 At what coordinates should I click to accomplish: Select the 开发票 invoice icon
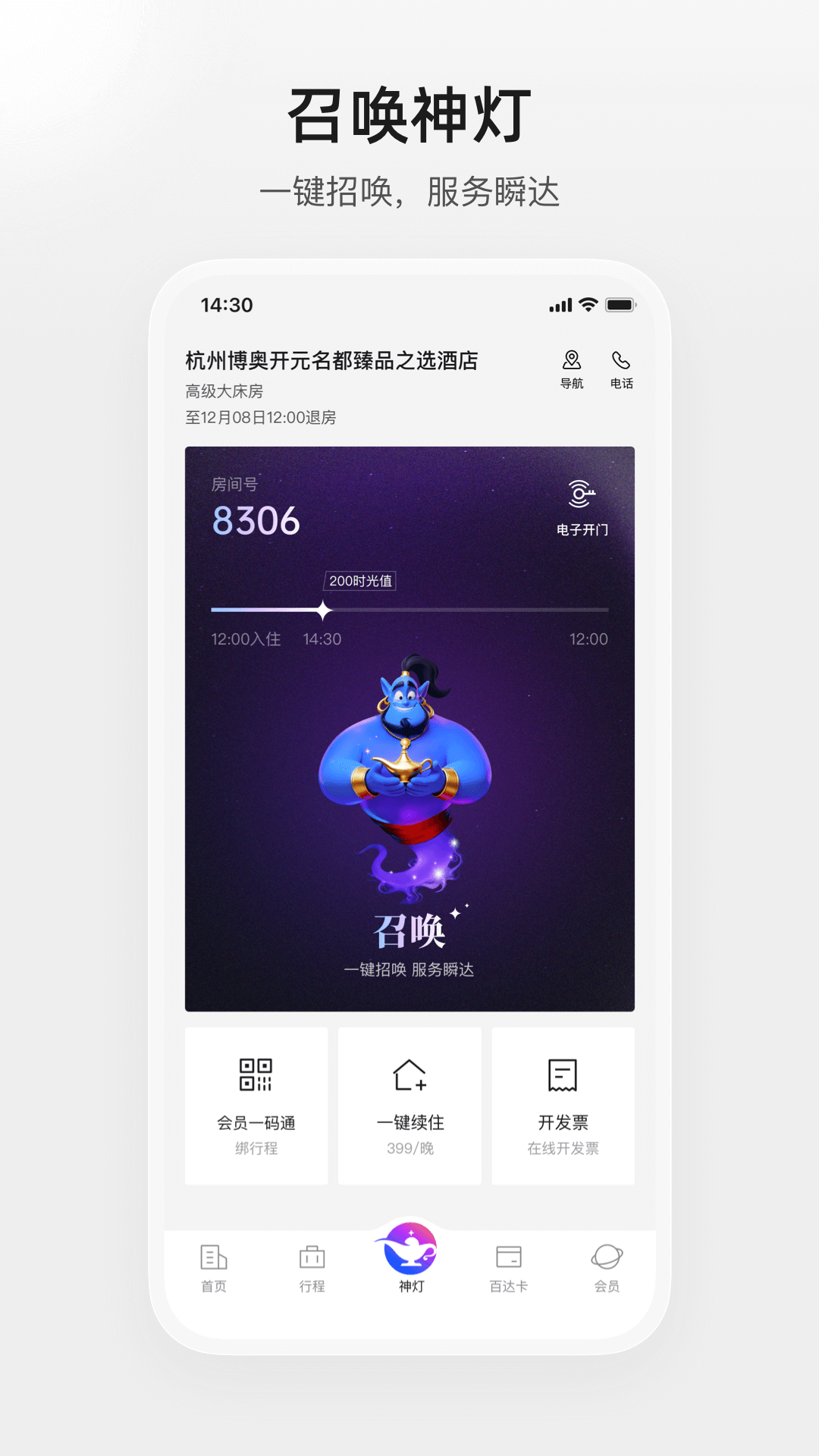click(x=564, y=1075)
